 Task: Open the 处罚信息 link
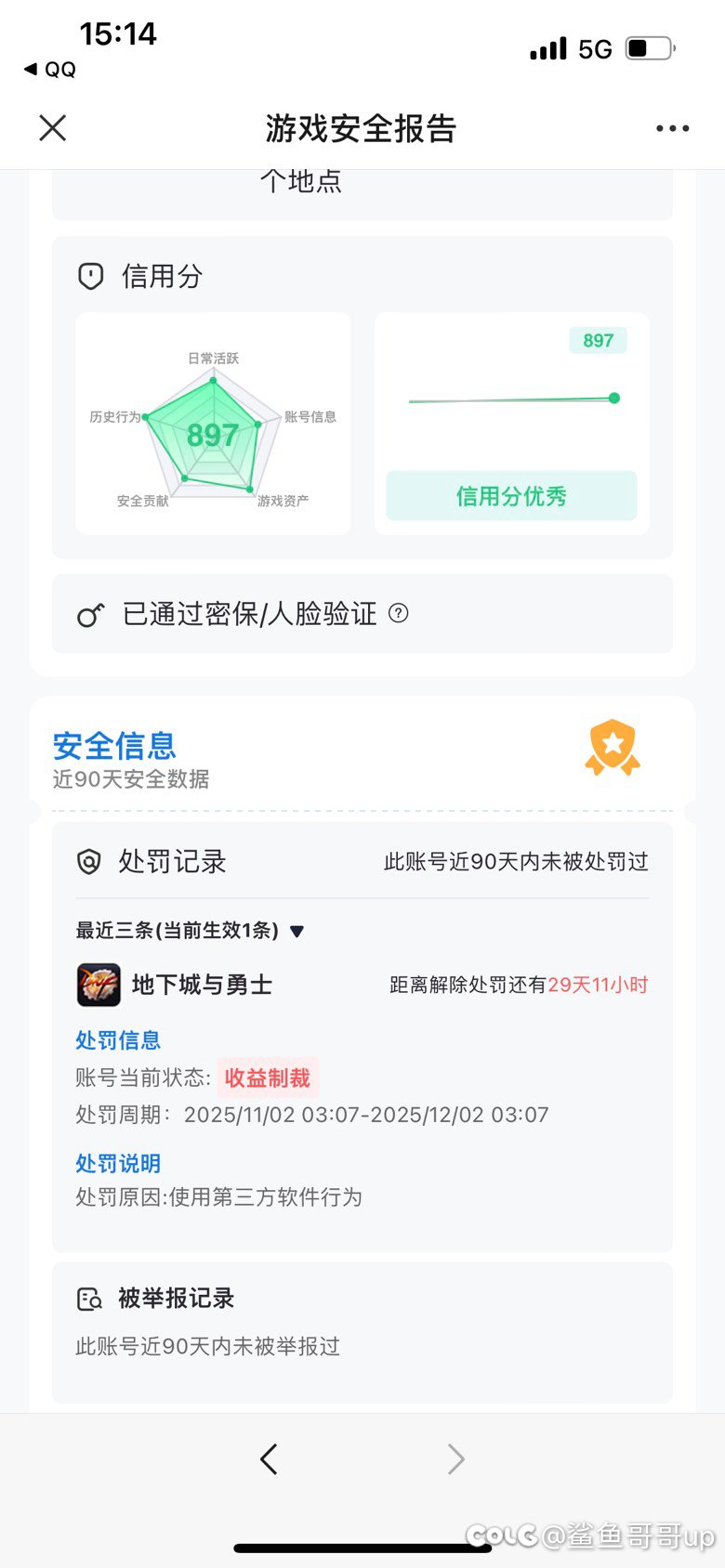117,1040
